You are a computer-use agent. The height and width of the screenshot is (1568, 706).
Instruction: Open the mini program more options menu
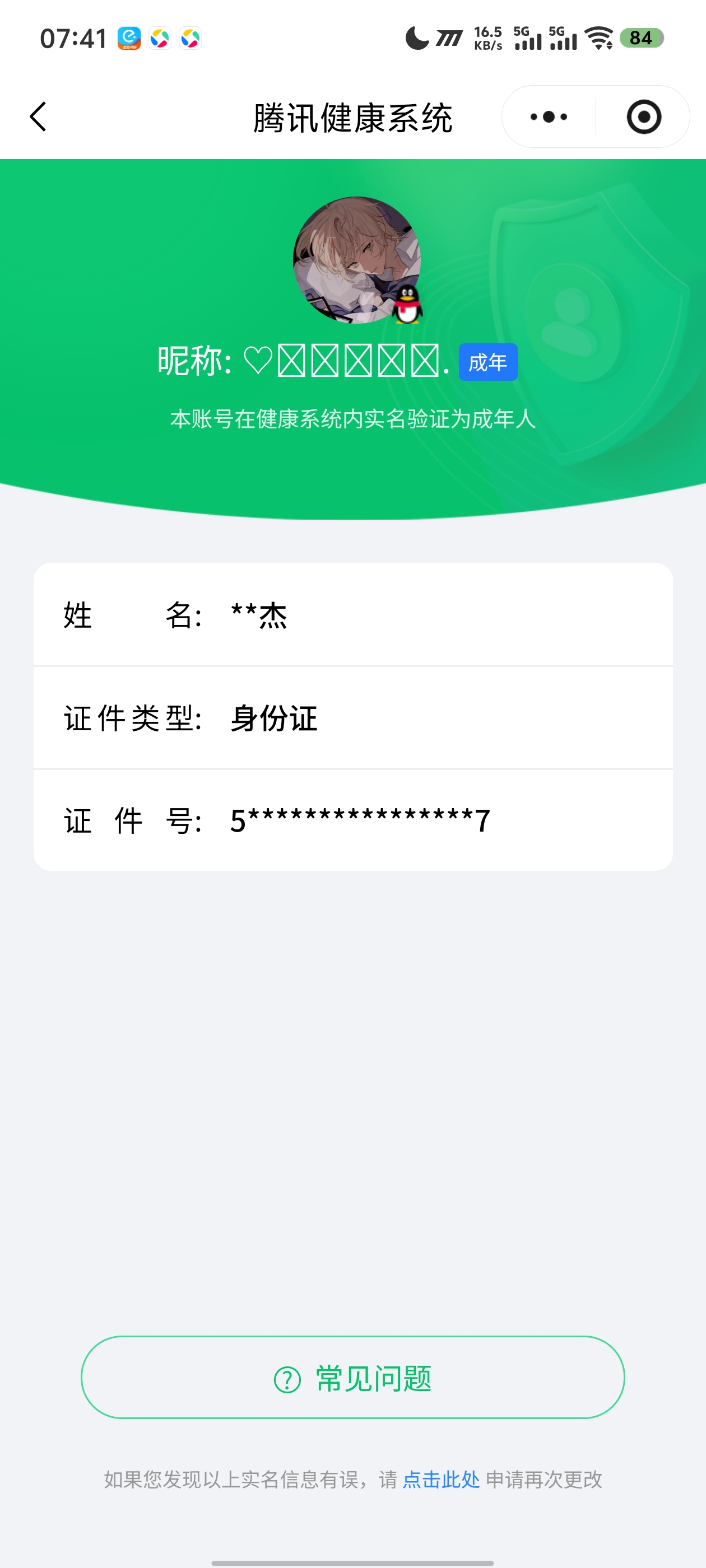point(548,117)
